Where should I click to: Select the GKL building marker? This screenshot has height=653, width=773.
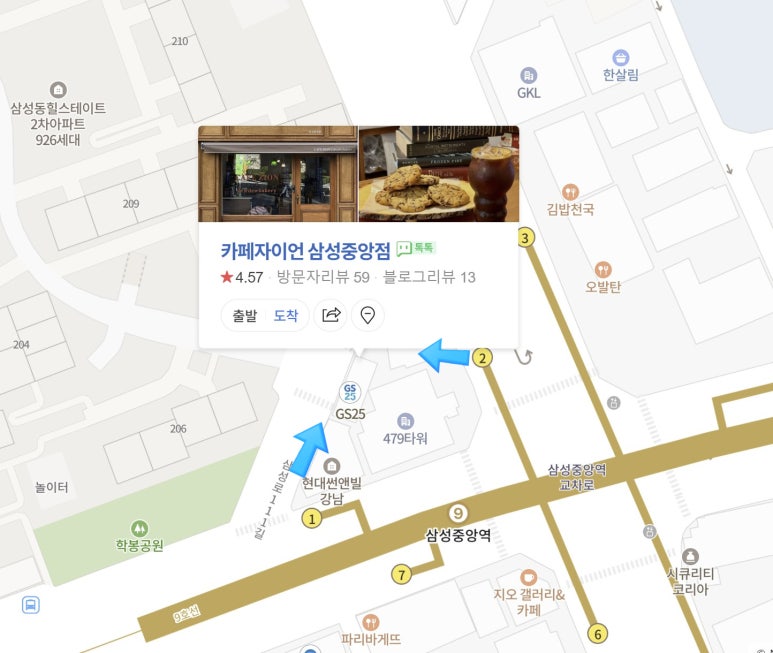(x=528, y=76)
